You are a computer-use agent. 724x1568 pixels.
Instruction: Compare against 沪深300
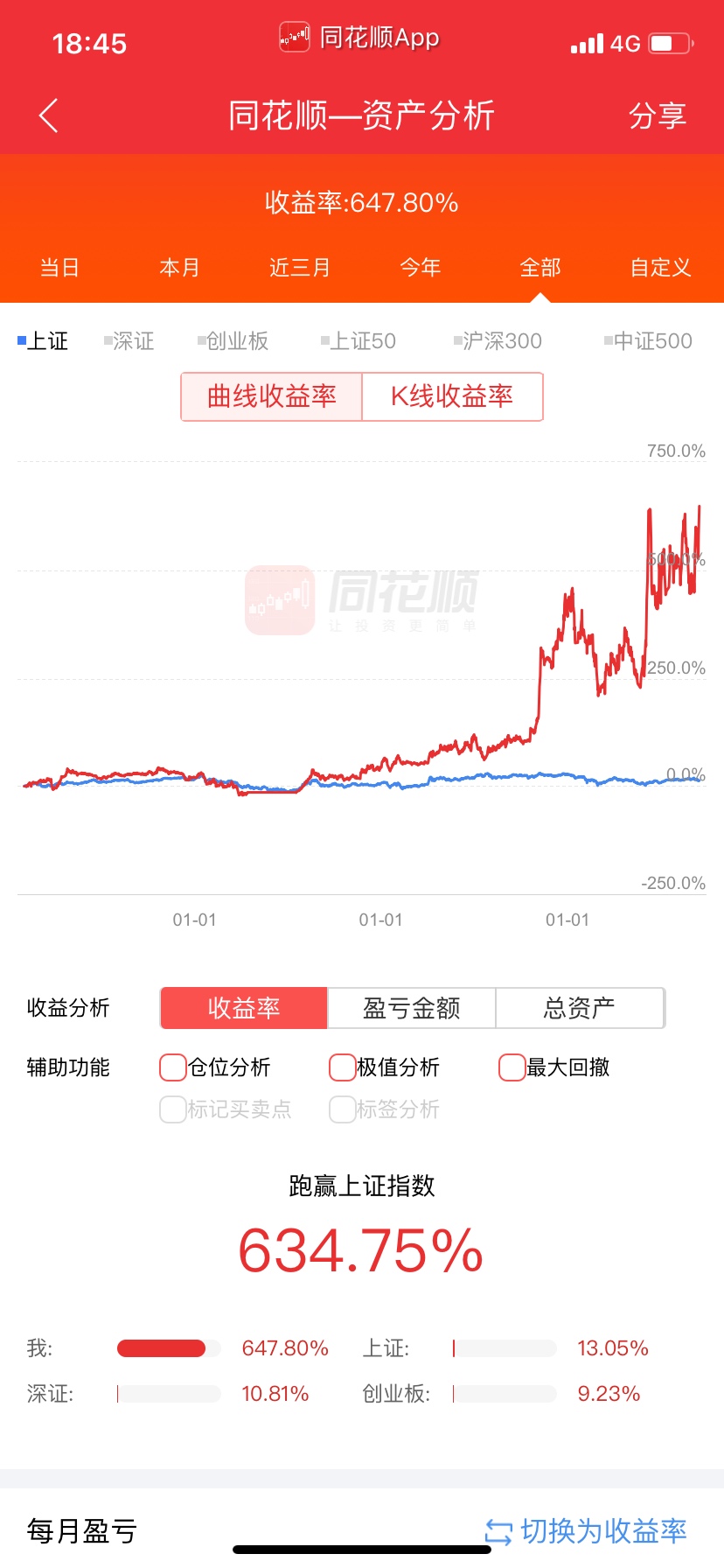(x=498, y=341)
